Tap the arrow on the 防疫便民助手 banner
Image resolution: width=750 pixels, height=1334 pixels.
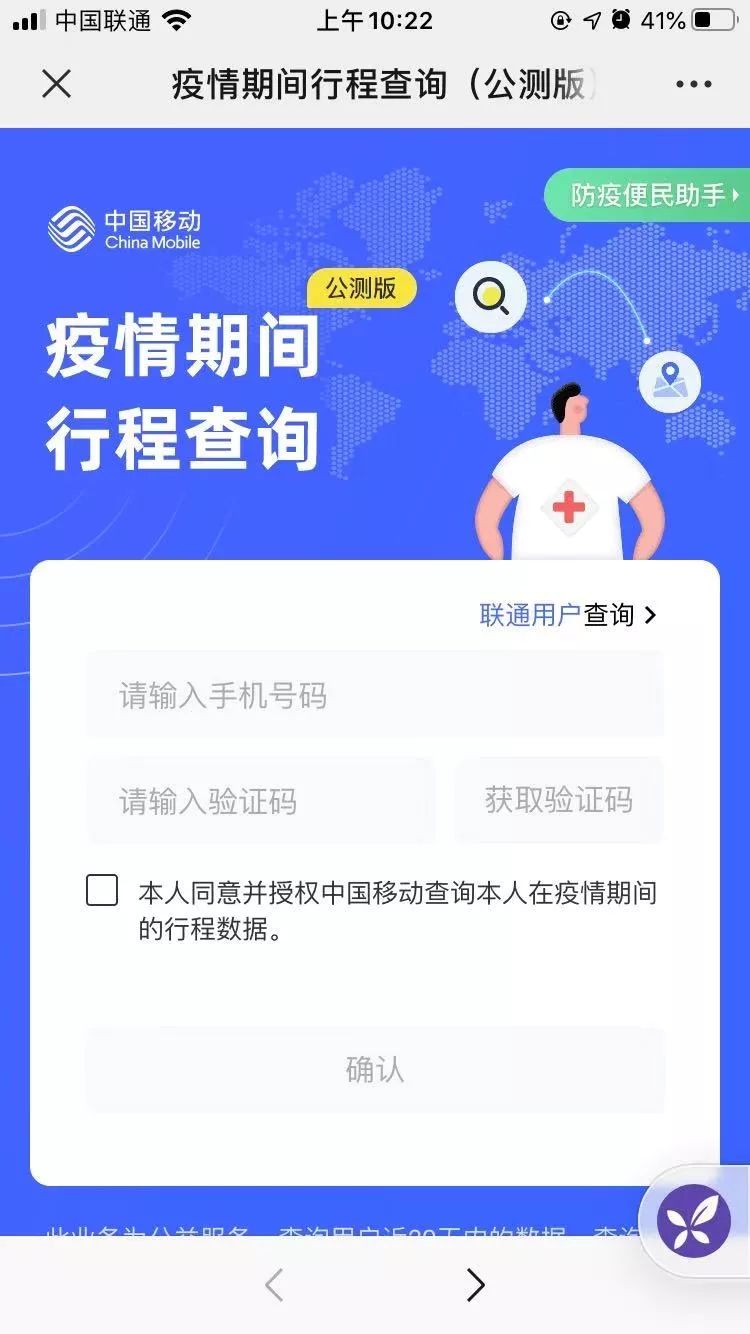pos(734,196)
